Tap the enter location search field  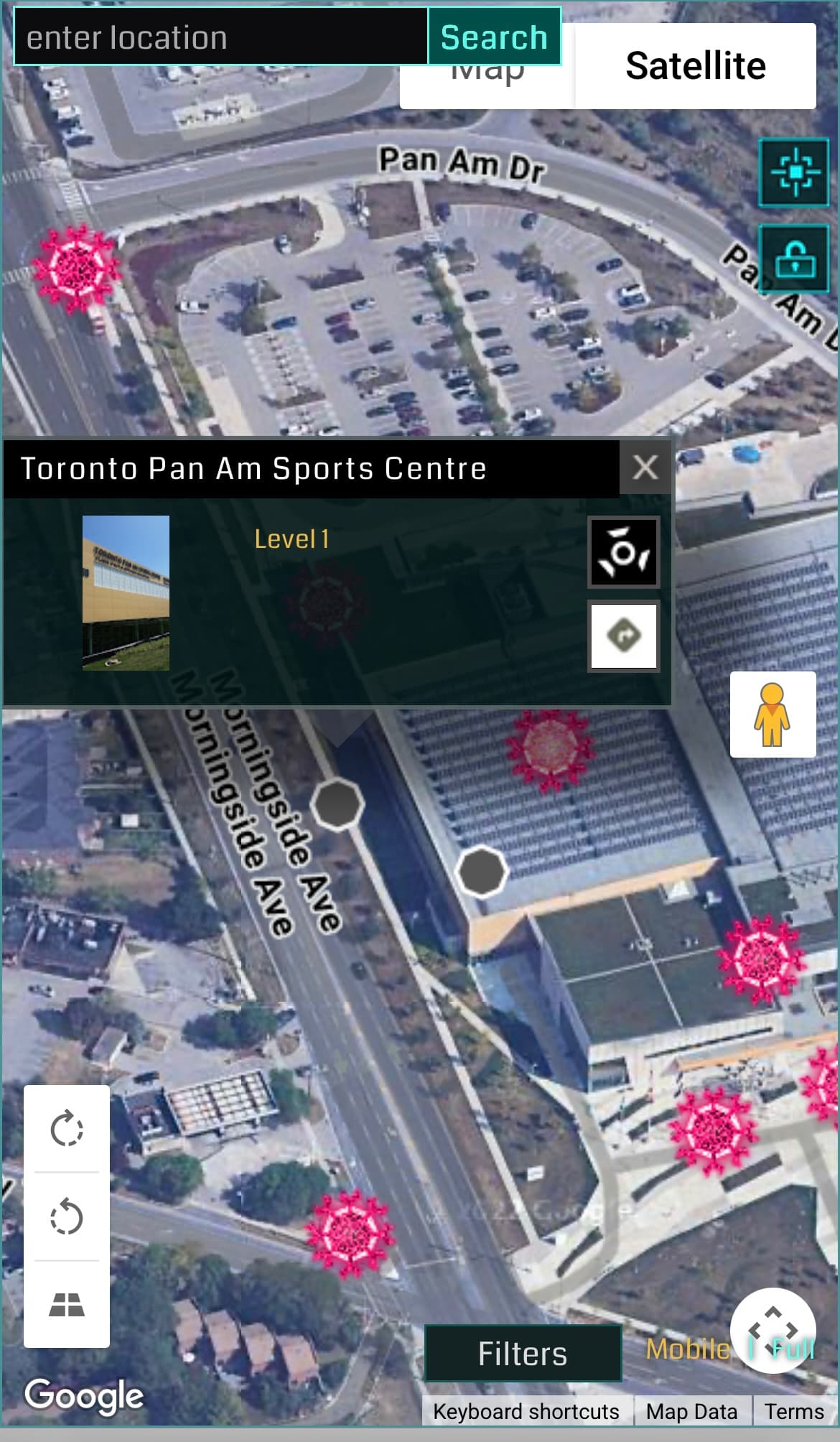220,37
